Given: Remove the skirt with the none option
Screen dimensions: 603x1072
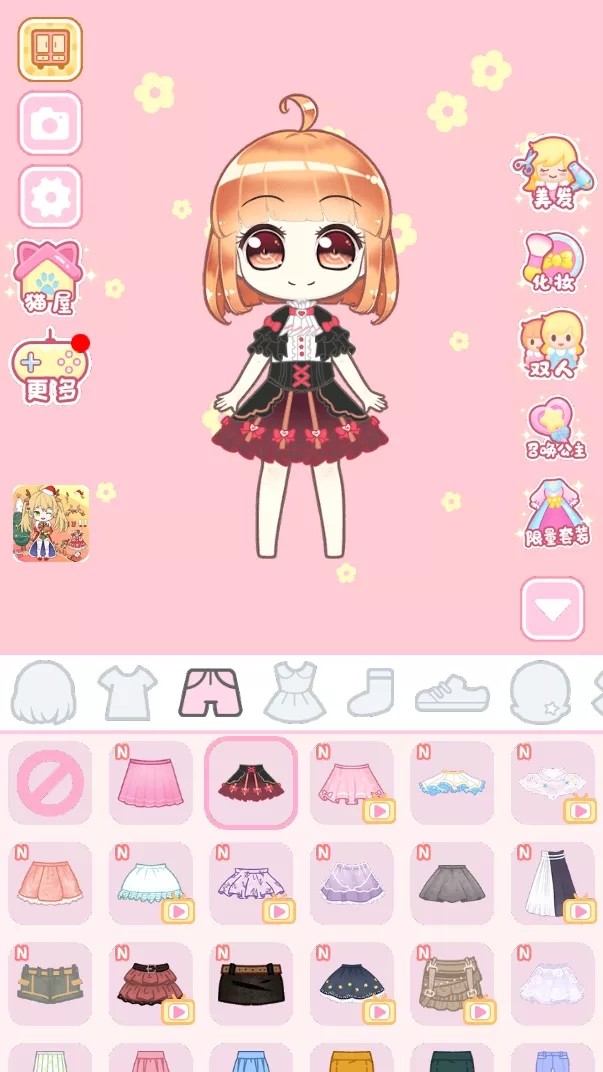Looking at the screenshot, I should pos(50,782).
